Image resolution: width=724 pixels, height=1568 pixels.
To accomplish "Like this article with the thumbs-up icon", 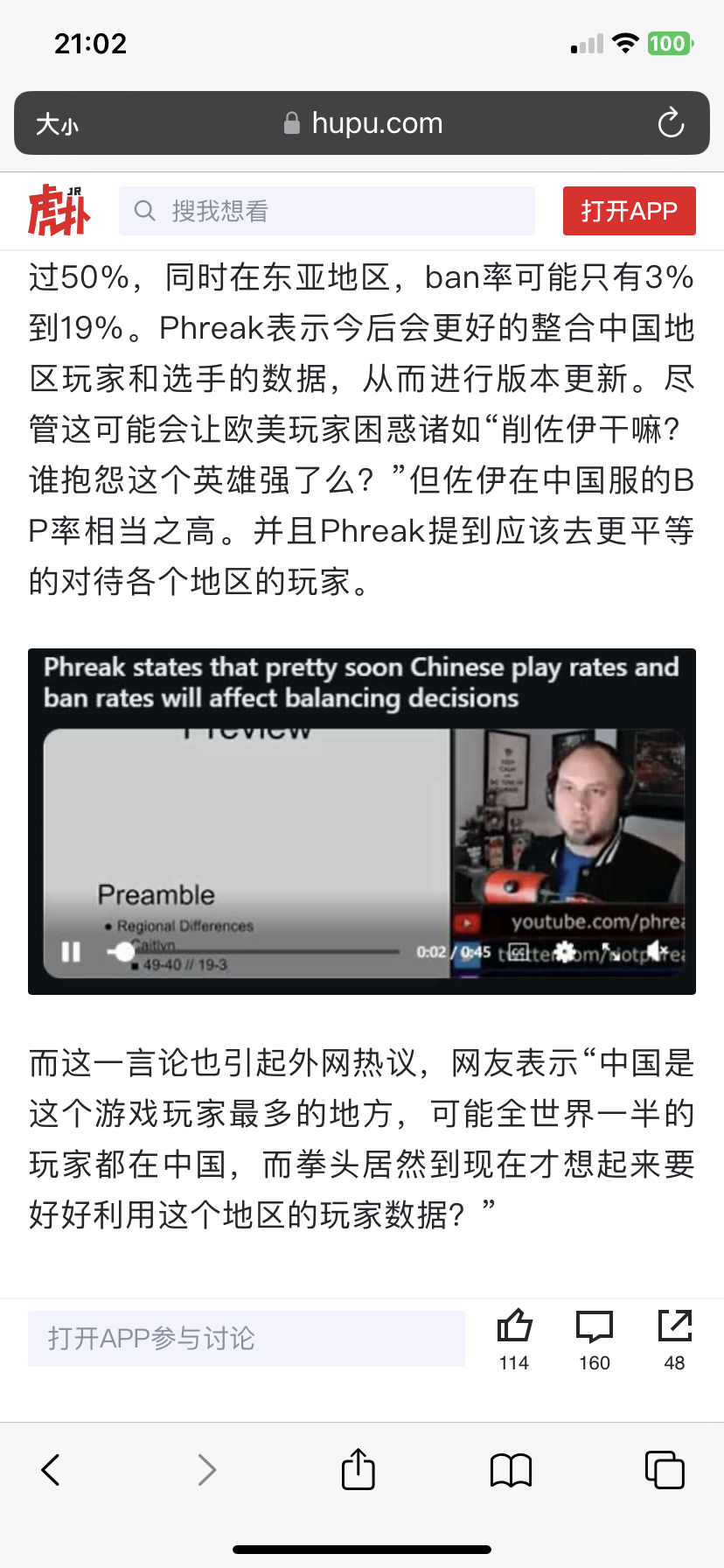I will click(514, 1327).
